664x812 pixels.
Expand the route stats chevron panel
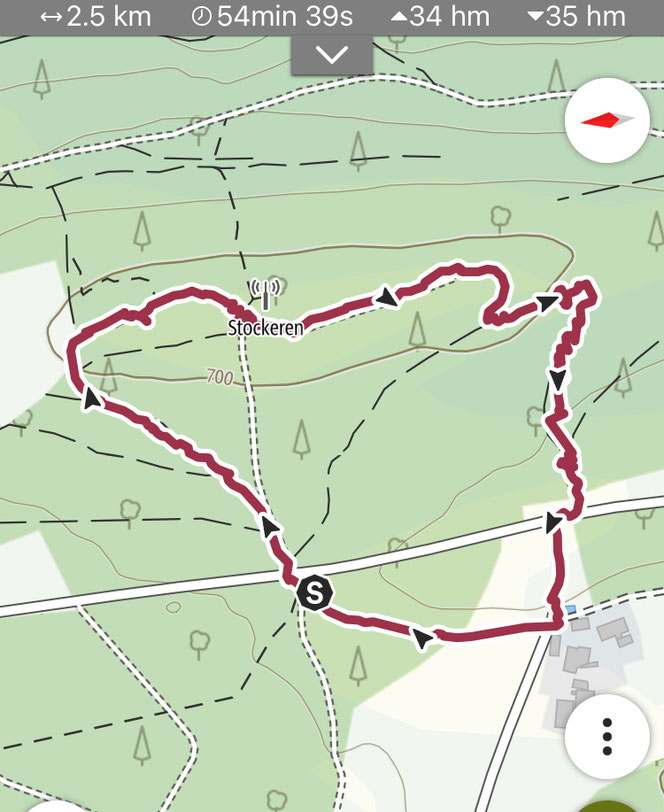coord(332,55)
